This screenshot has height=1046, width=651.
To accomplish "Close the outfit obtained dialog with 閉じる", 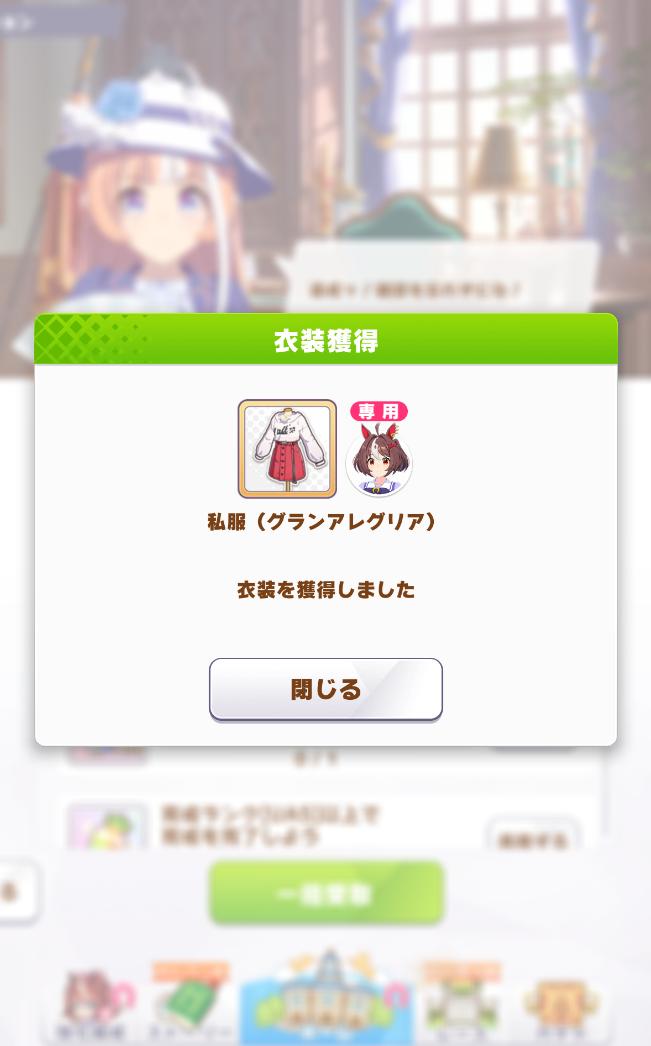I will 325,689.
